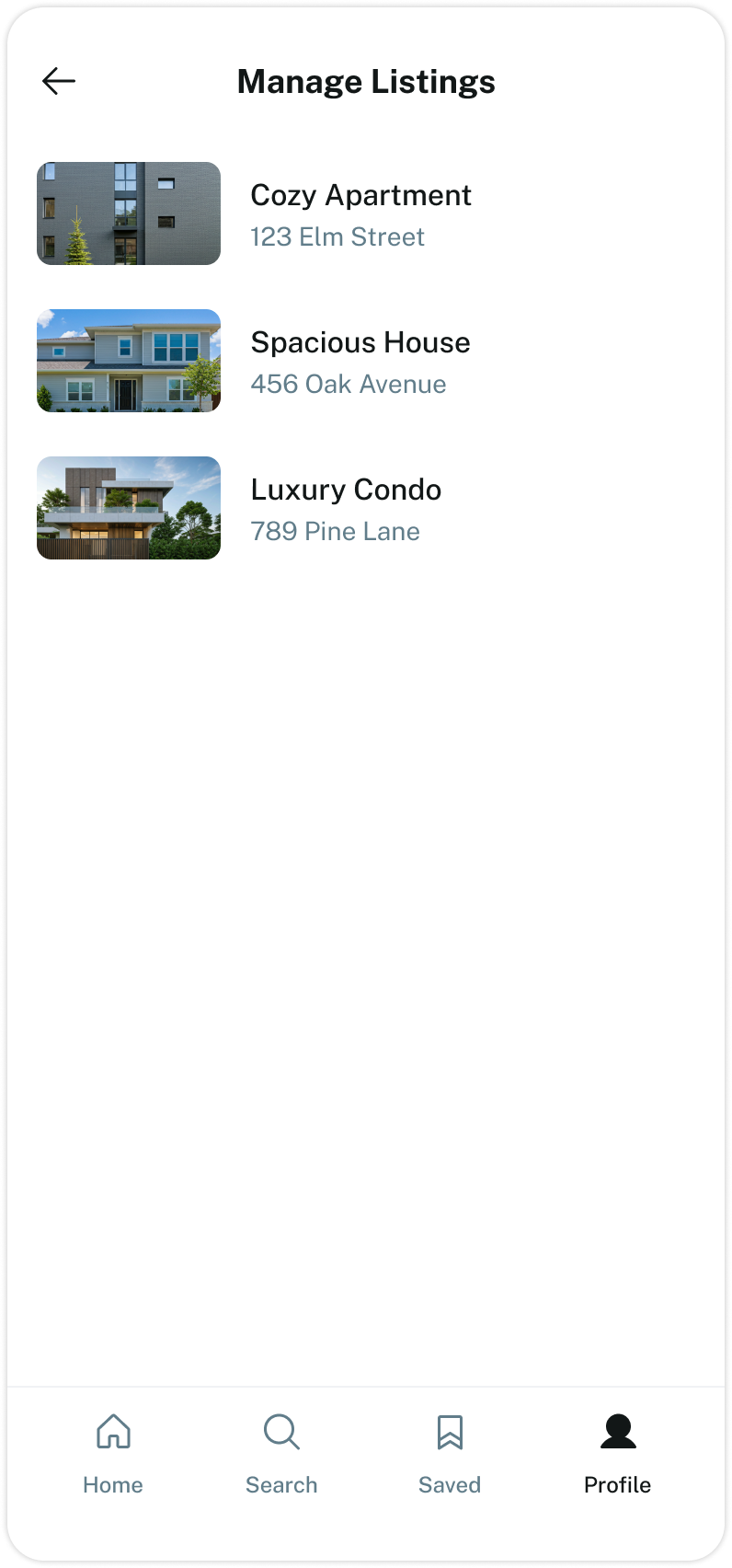The image size is (732, 1568).
Task: Go back using the arrow icon
Action: coord(59,81)
